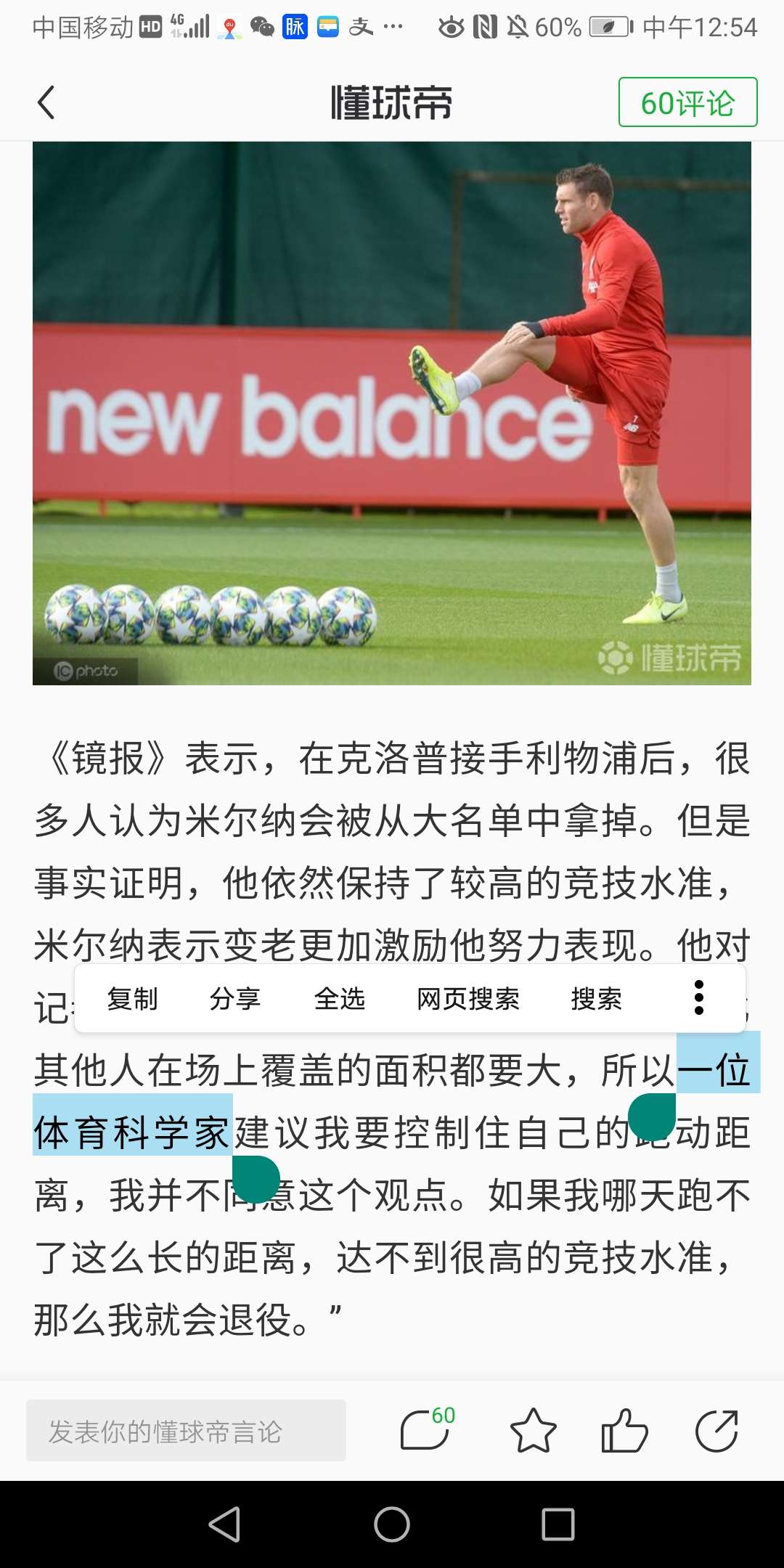Favorite this article with the star icon

[x=533, y=1431]
